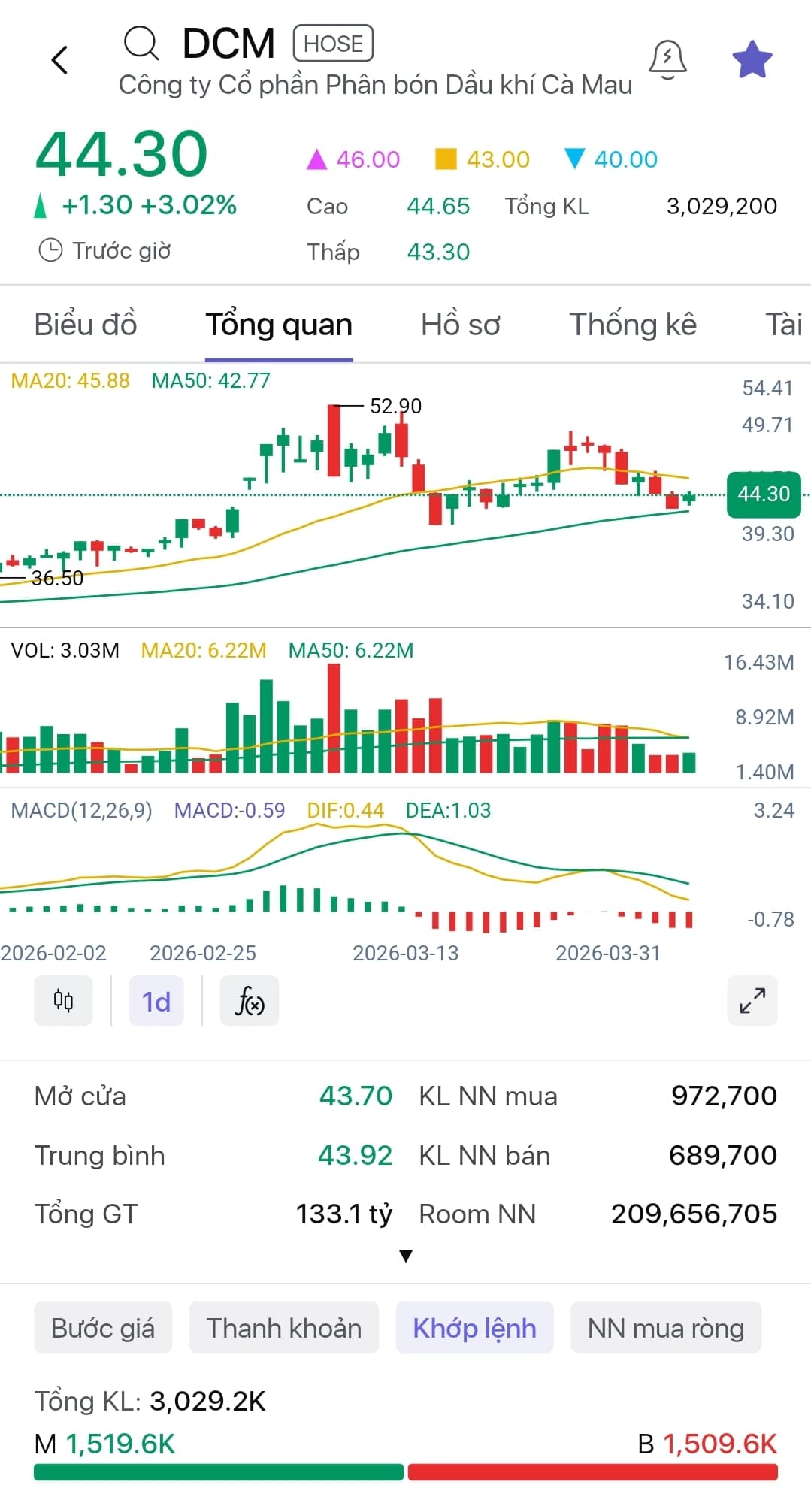Show the Thanh khoản view

[284, 1328]
